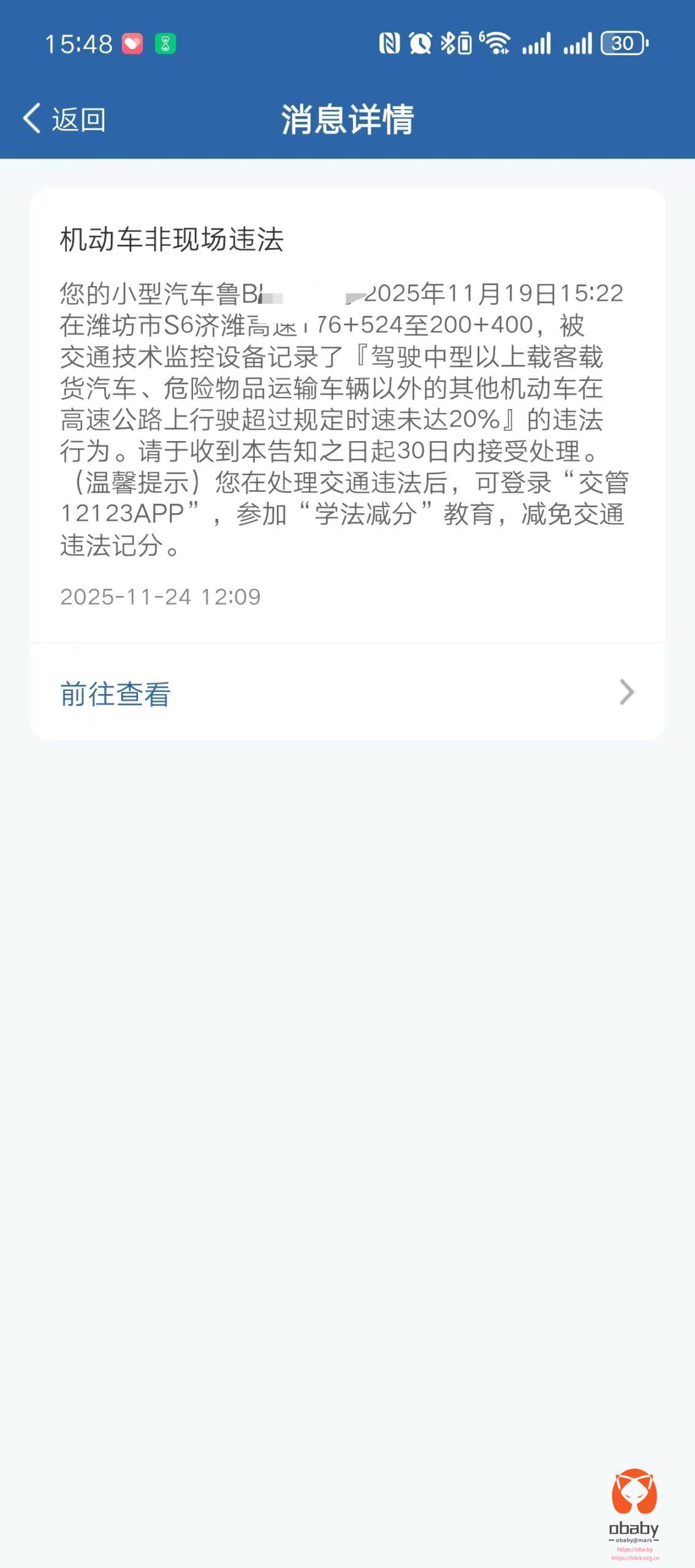The height and width of the screenshot is (1568, 695).
Task: Go back with the 返回 button
Action: coord(64,119)
